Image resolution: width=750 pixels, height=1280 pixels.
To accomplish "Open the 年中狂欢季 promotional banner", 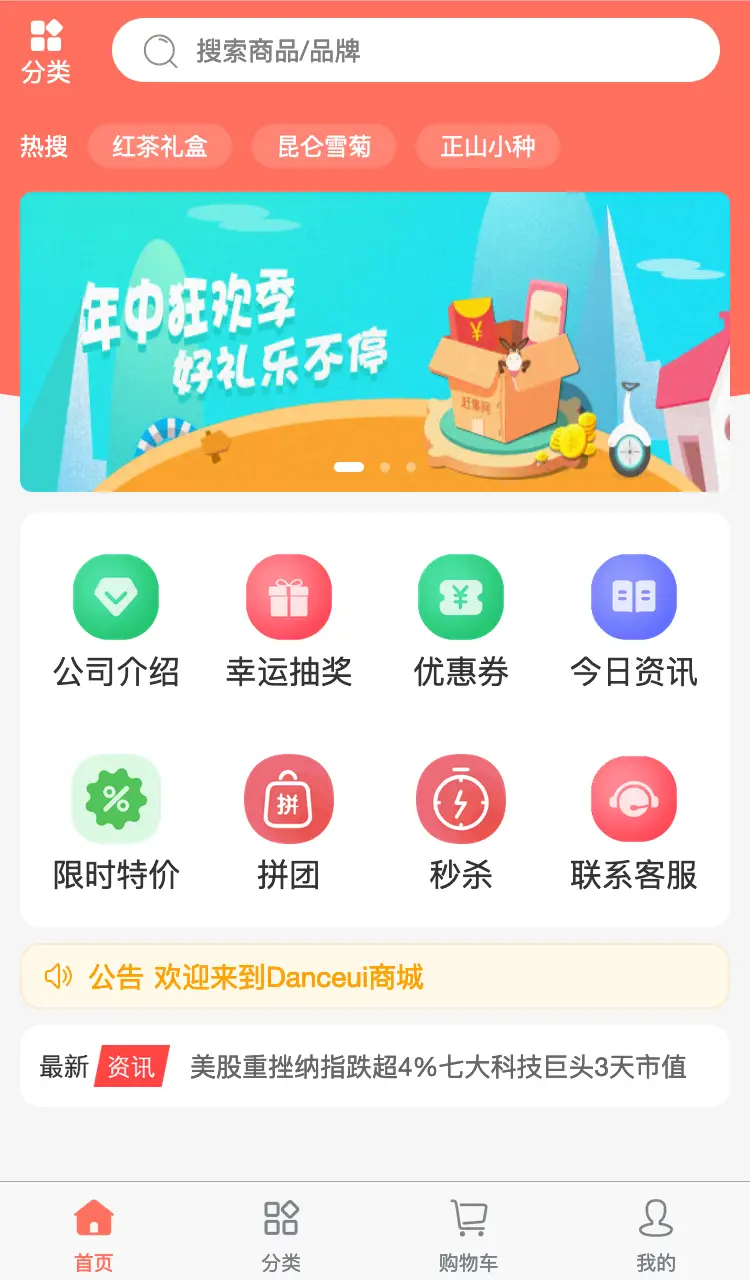I will pos(375,342).
